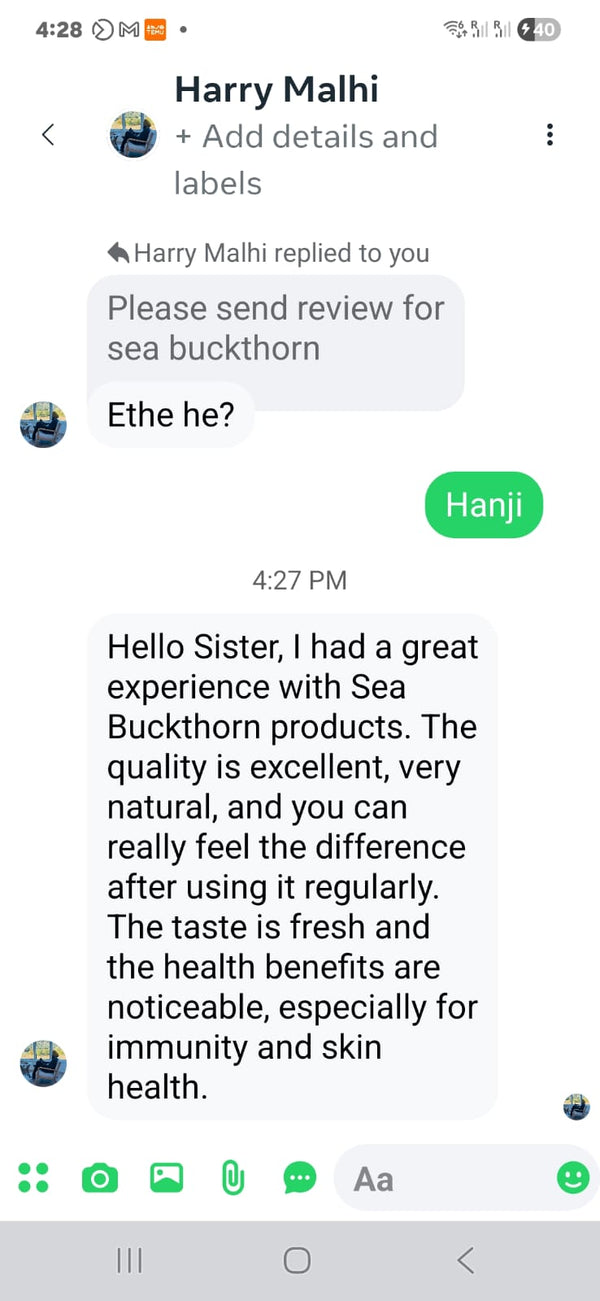Tap the system home button
The image size is (600, 1301).
click(297, 1260)
